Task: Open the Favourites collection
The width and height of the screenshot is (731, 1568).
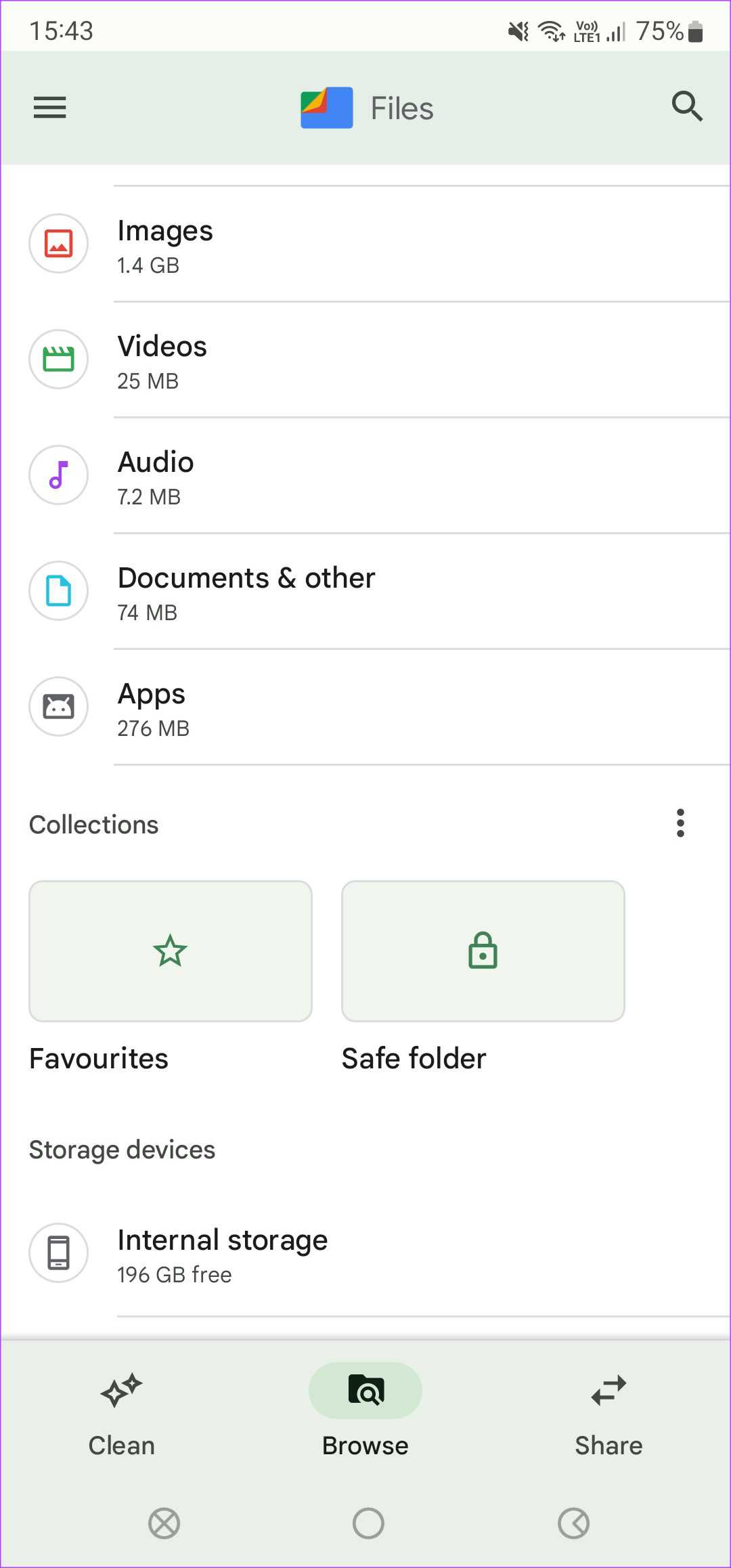Action: click(x=170, y=951)
